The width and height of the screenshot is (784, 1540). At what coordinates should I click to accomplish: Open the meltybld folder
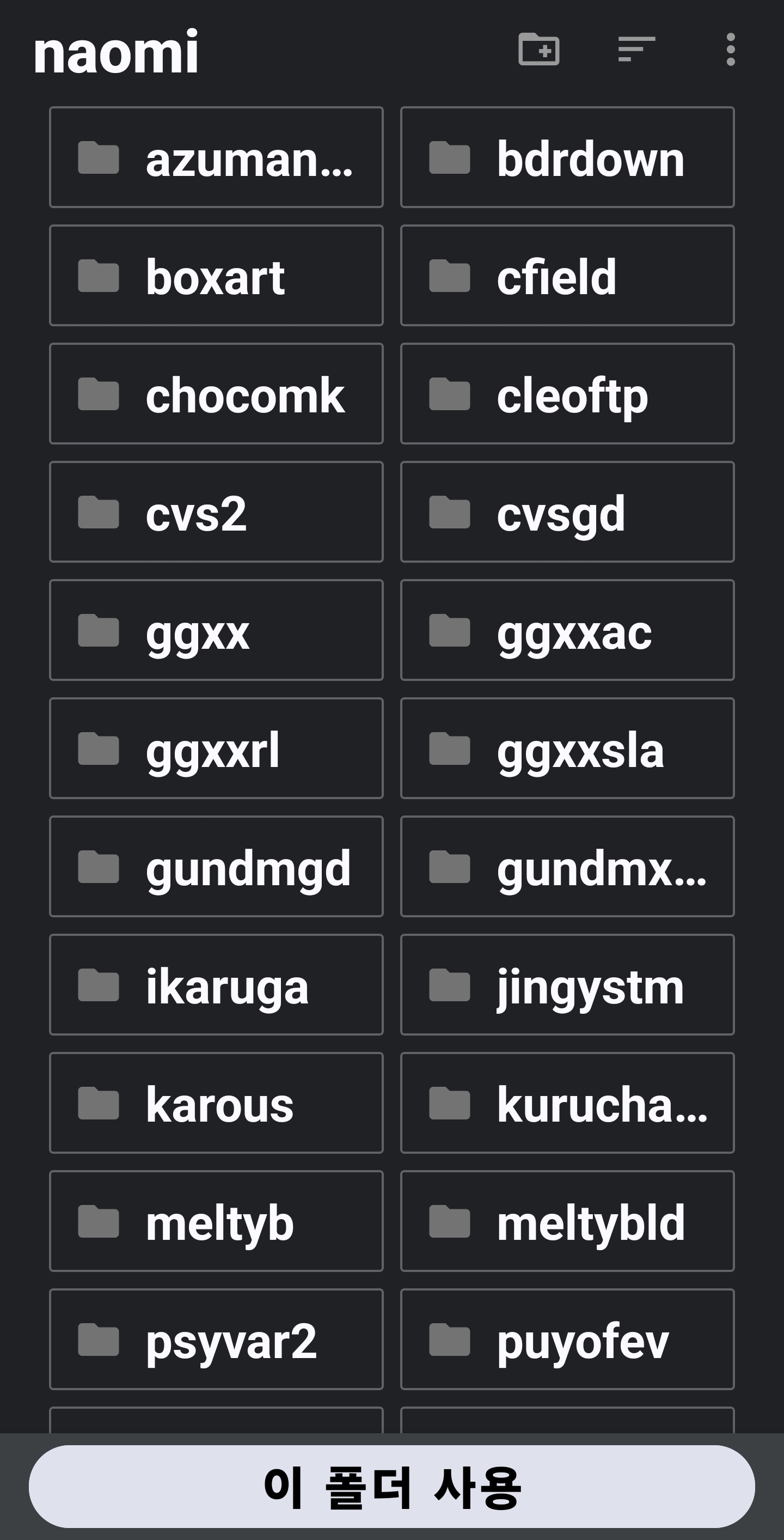(567, 1221)
